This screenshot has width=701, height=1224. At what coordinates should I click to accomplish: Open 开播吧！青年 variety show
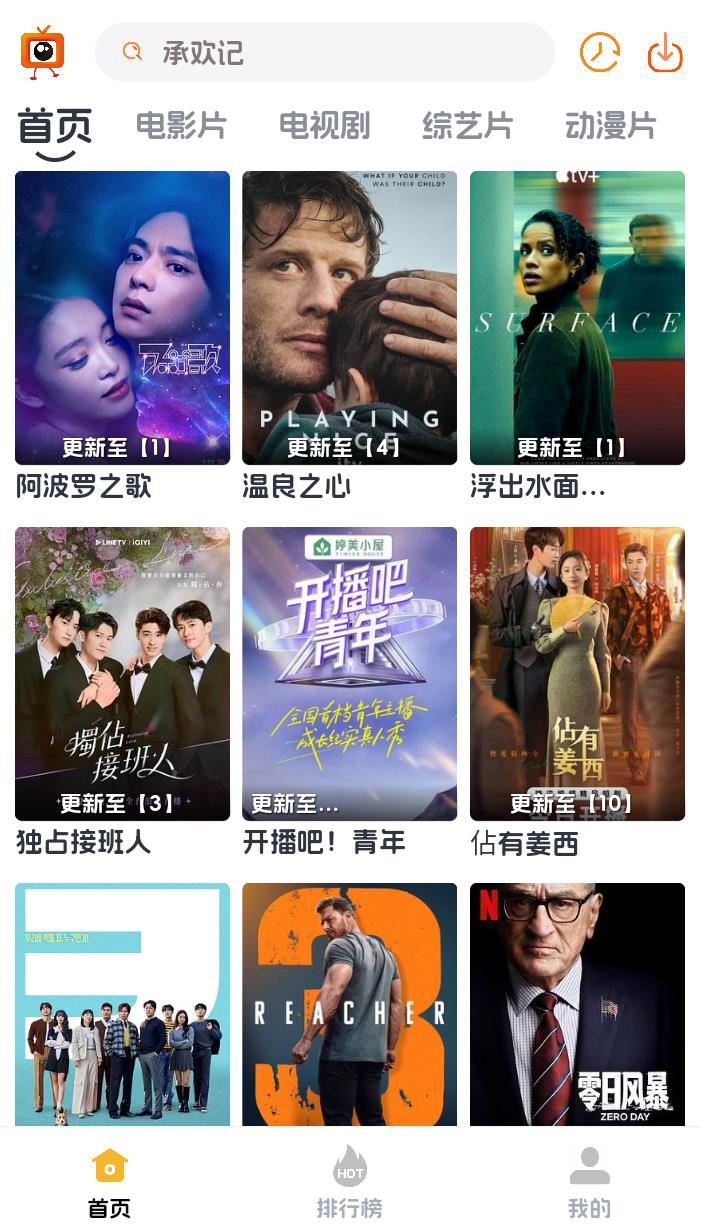(349, 674)
